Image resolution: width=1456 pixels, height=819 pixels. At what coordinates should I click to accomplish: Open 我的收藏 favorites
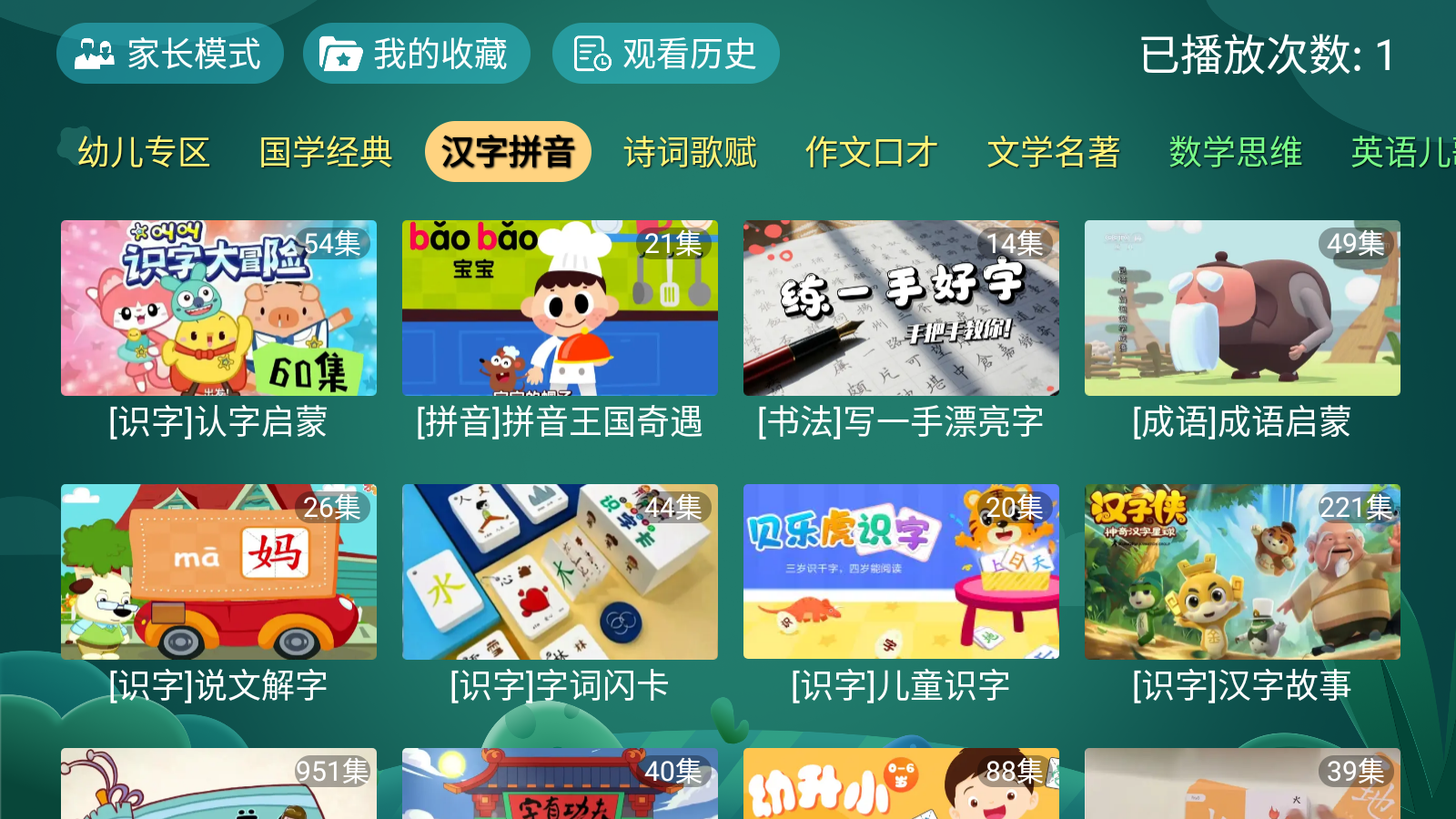[417, 54]
